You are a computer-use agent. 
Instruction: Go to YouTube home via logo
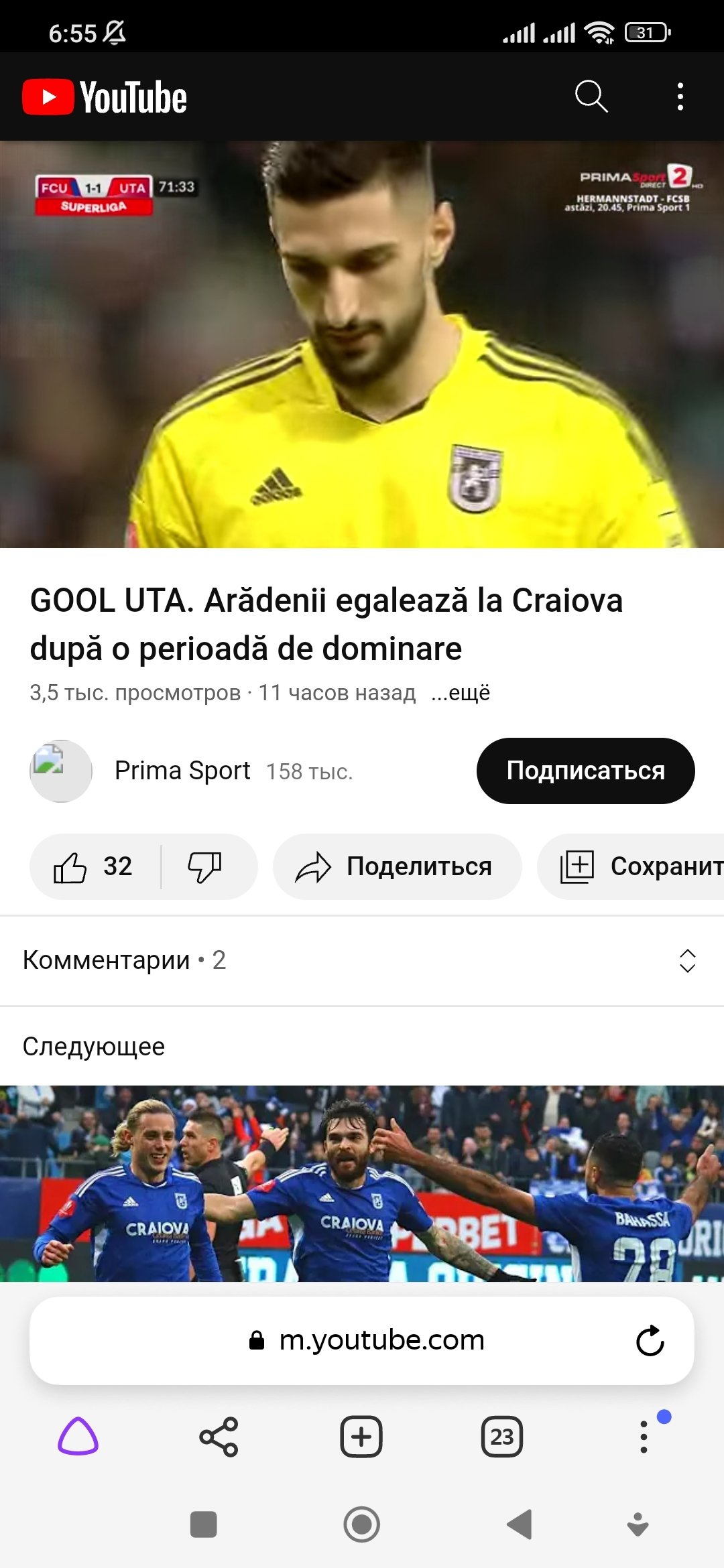pos(105,97)
